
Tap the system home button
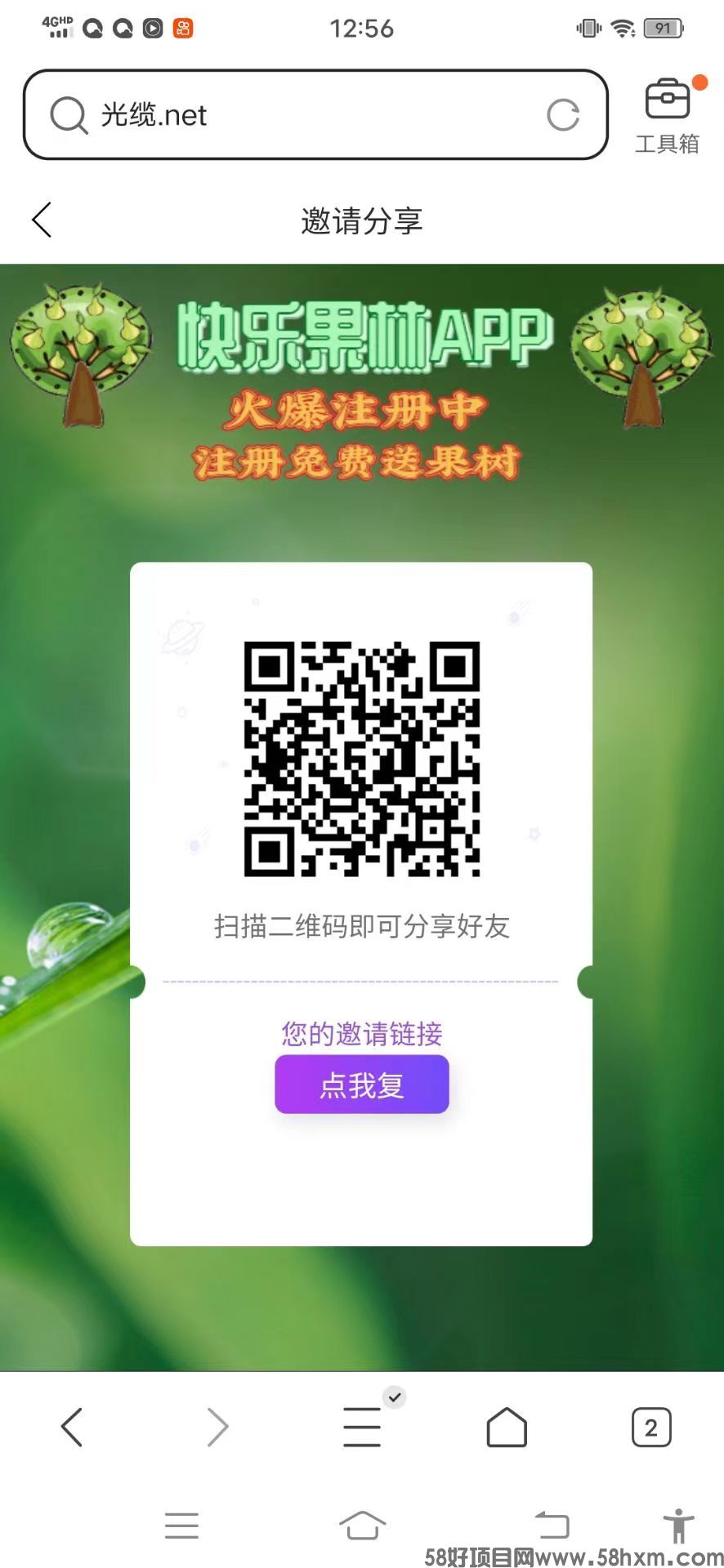point(362,1526)
